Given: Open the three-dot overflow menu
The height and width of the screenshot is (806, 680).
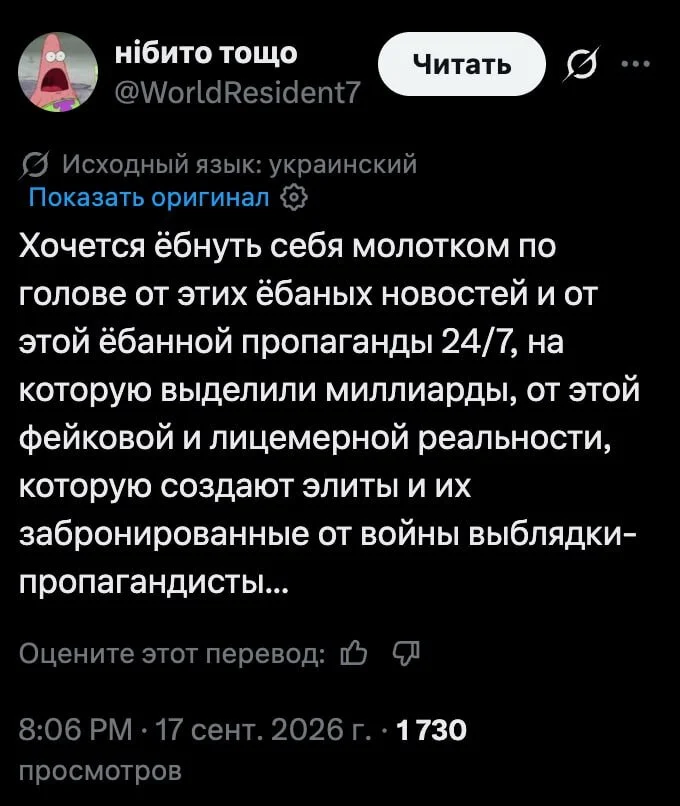Looking at the screenshot, I should [635, 64].
